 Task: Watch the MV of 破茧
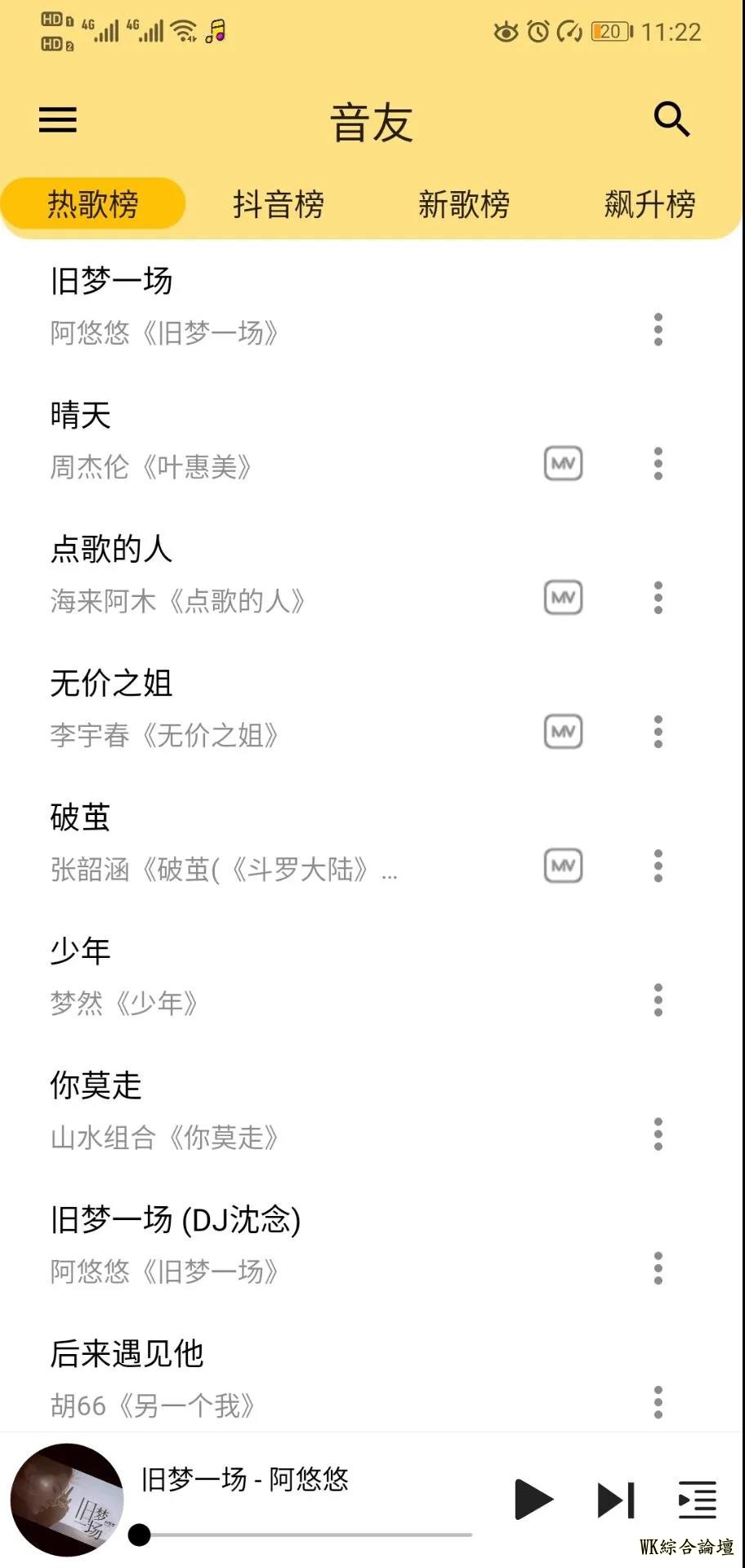(x=564, y=866)
